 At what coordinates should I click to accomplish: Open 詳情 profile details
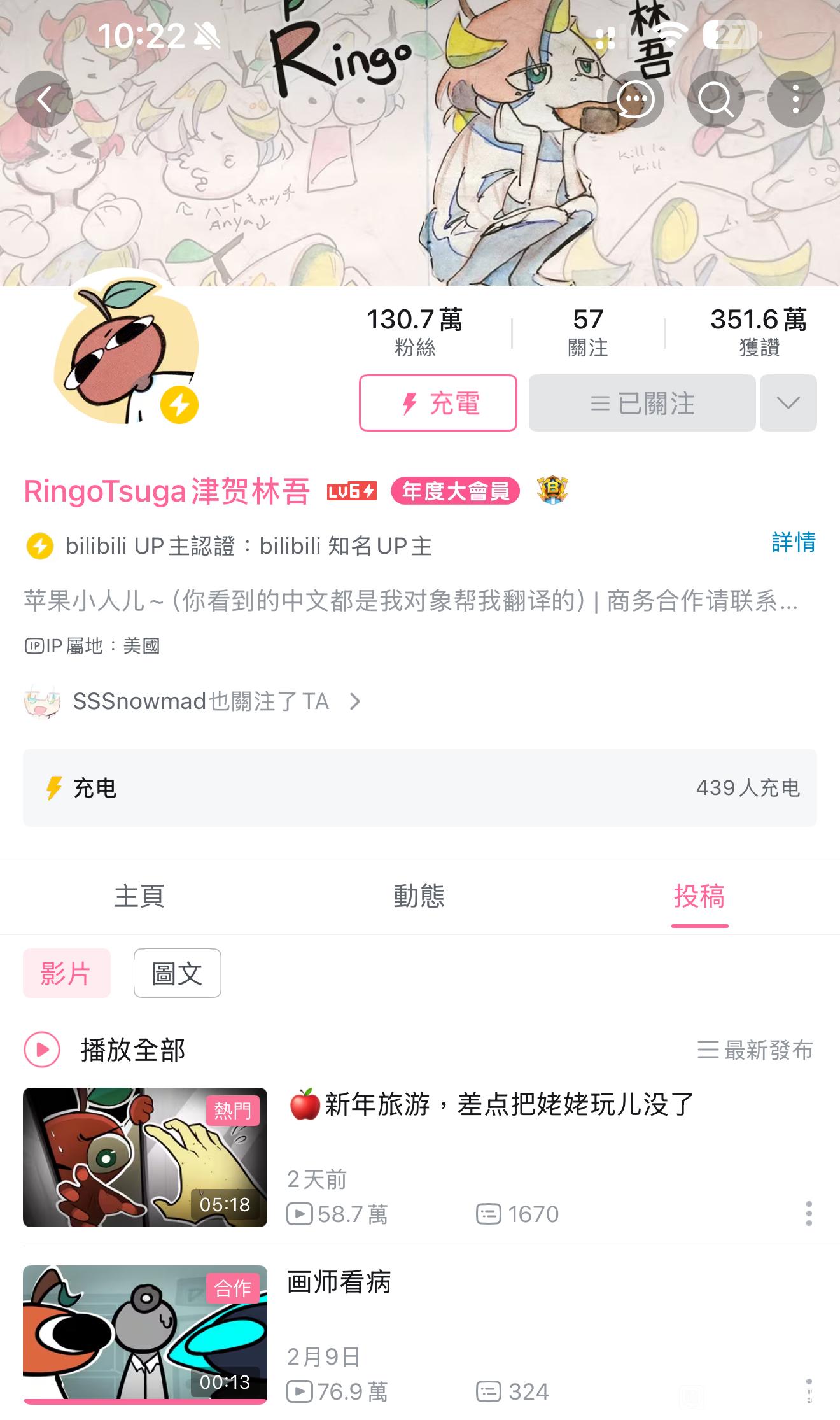(x=793, y=542)
